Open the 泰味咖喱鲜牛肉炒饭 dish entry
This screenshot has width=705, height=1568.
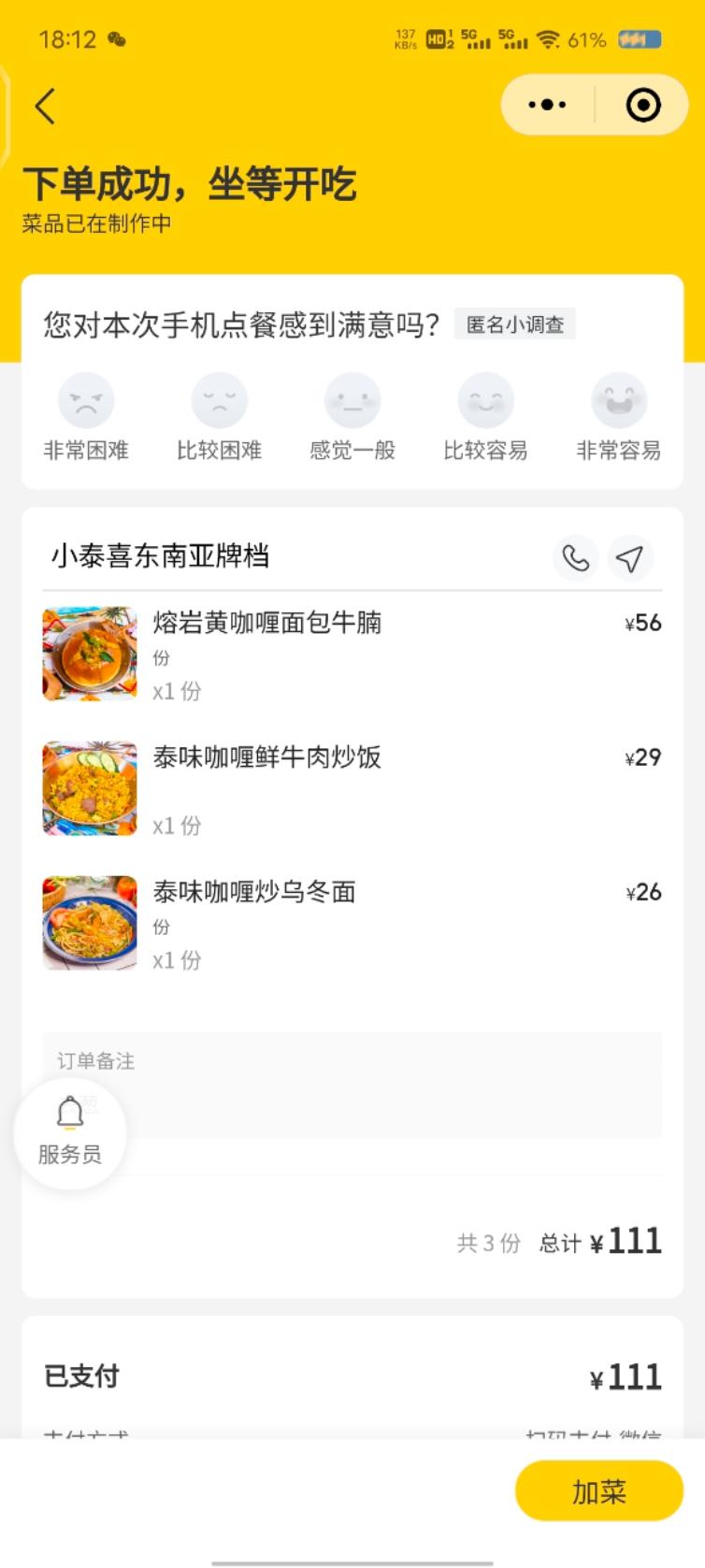coord(265,758)
